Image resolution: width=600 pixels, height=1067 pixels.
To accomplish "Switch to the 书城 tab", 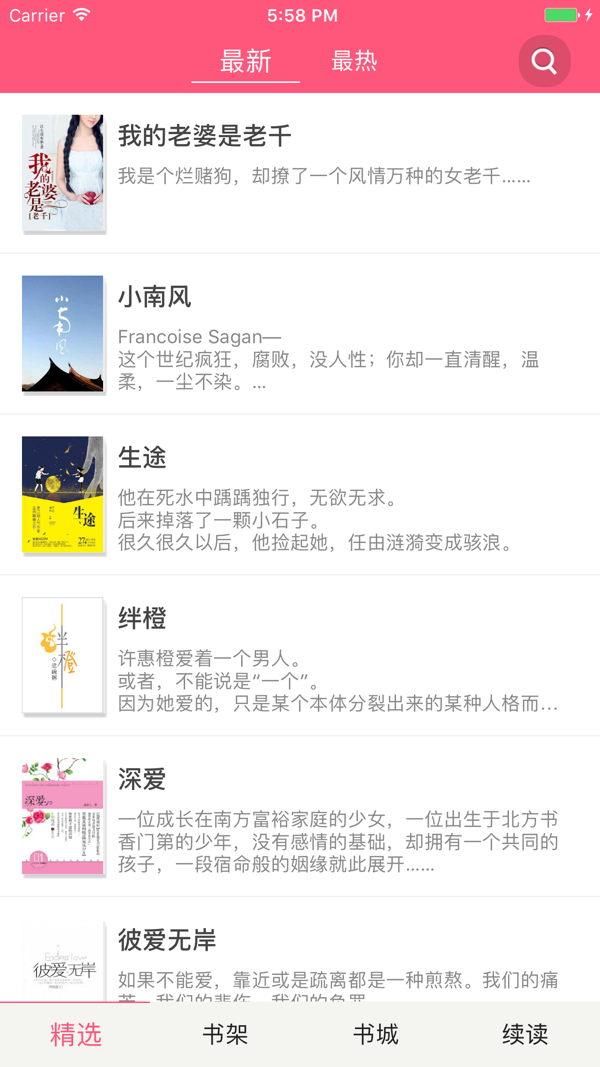I will [375, 1034].
